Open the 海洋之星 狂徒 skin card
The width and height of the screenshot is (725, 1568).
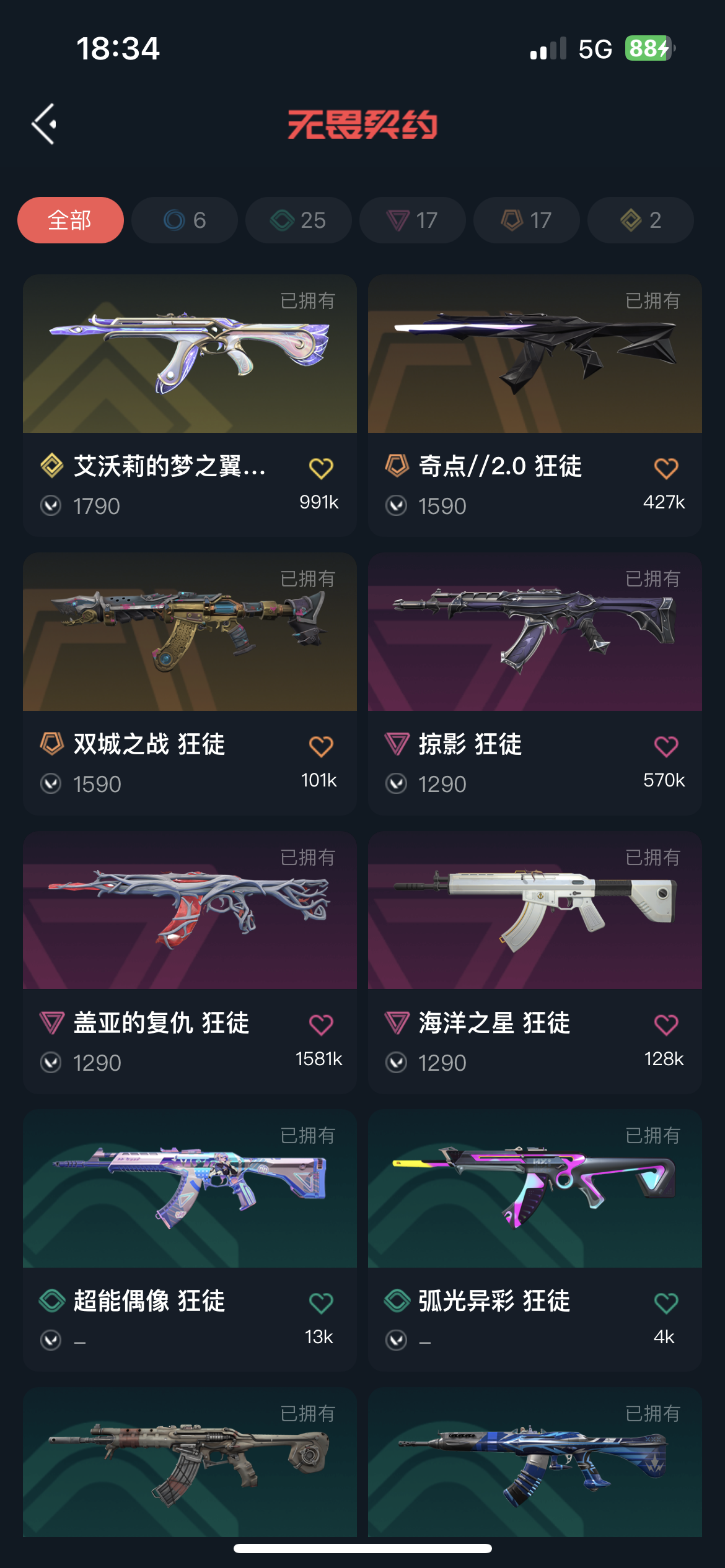click(x=535, y=910)
